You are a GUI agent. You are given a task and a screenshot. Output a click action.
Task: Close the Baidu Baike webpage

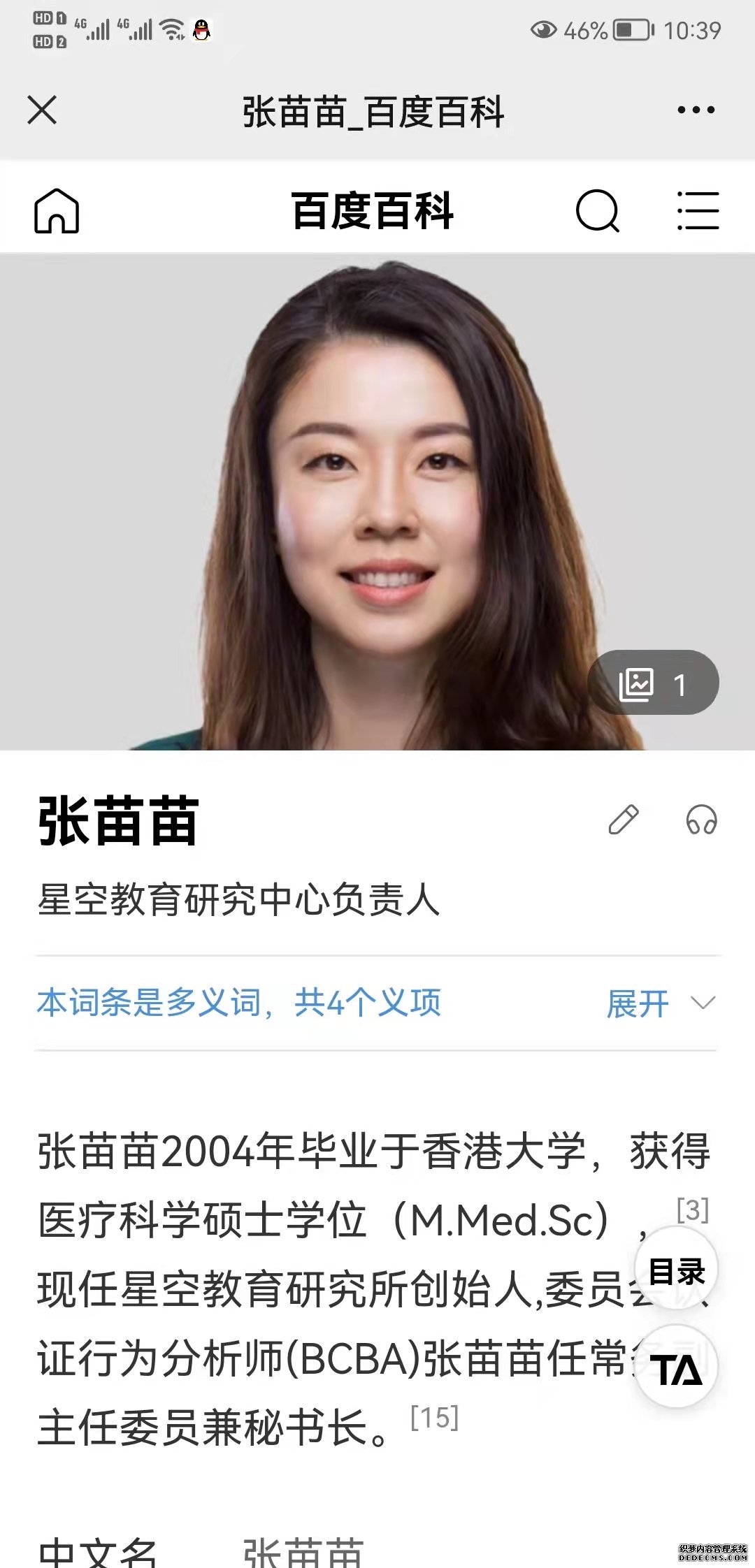(x=42, y=110)
